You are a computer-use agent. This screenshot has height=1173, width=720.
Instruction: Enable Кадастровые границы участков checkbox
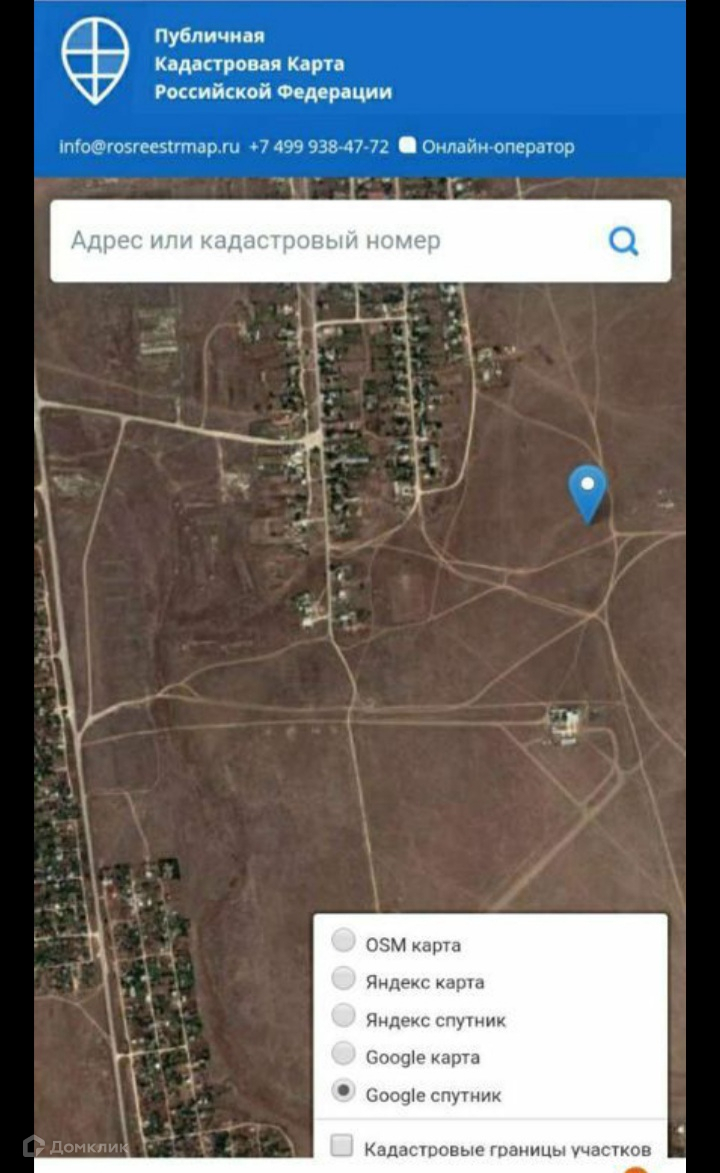tap(342, 1146)
